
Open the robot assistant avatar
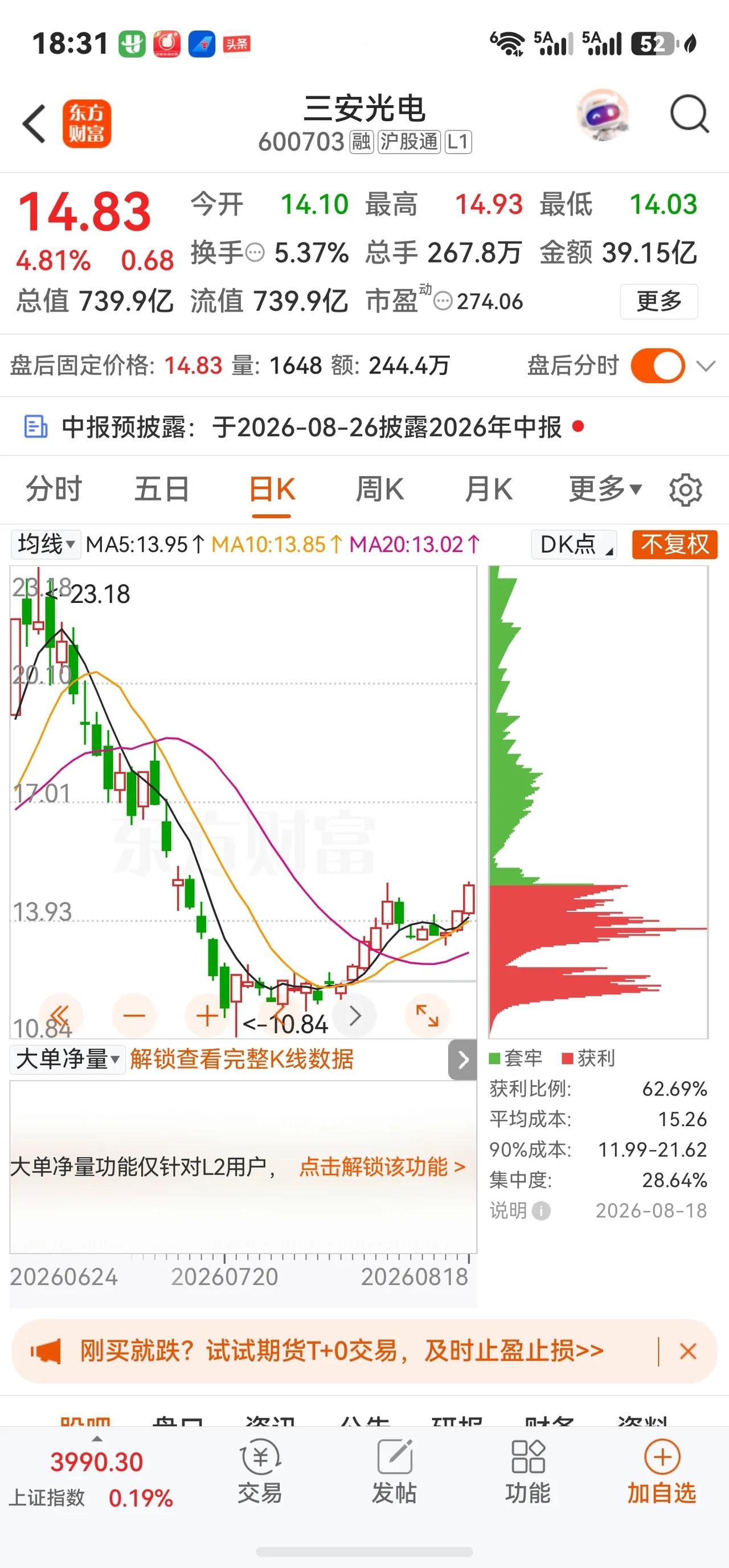pos(603,114)
